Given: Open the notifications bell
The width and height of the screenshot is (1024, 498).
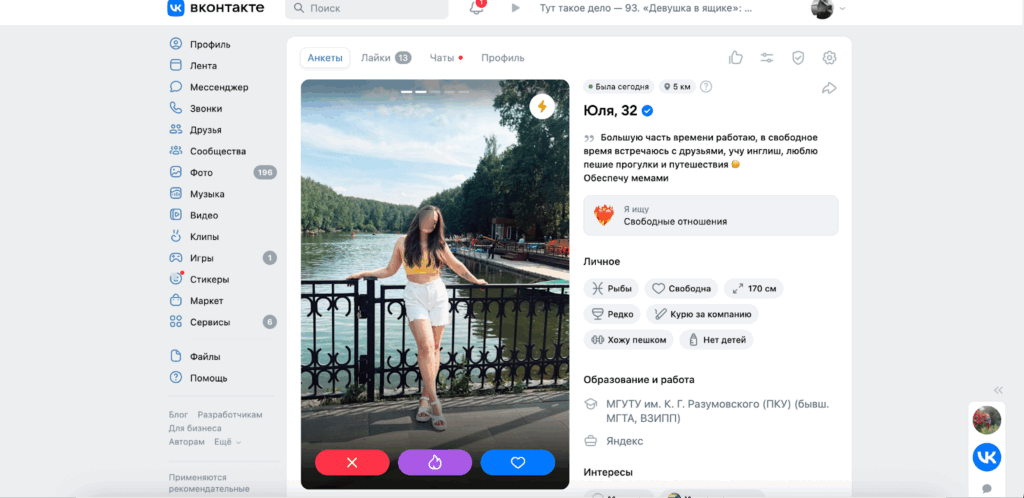Looking at the screenshot, I should pos(476,8).
